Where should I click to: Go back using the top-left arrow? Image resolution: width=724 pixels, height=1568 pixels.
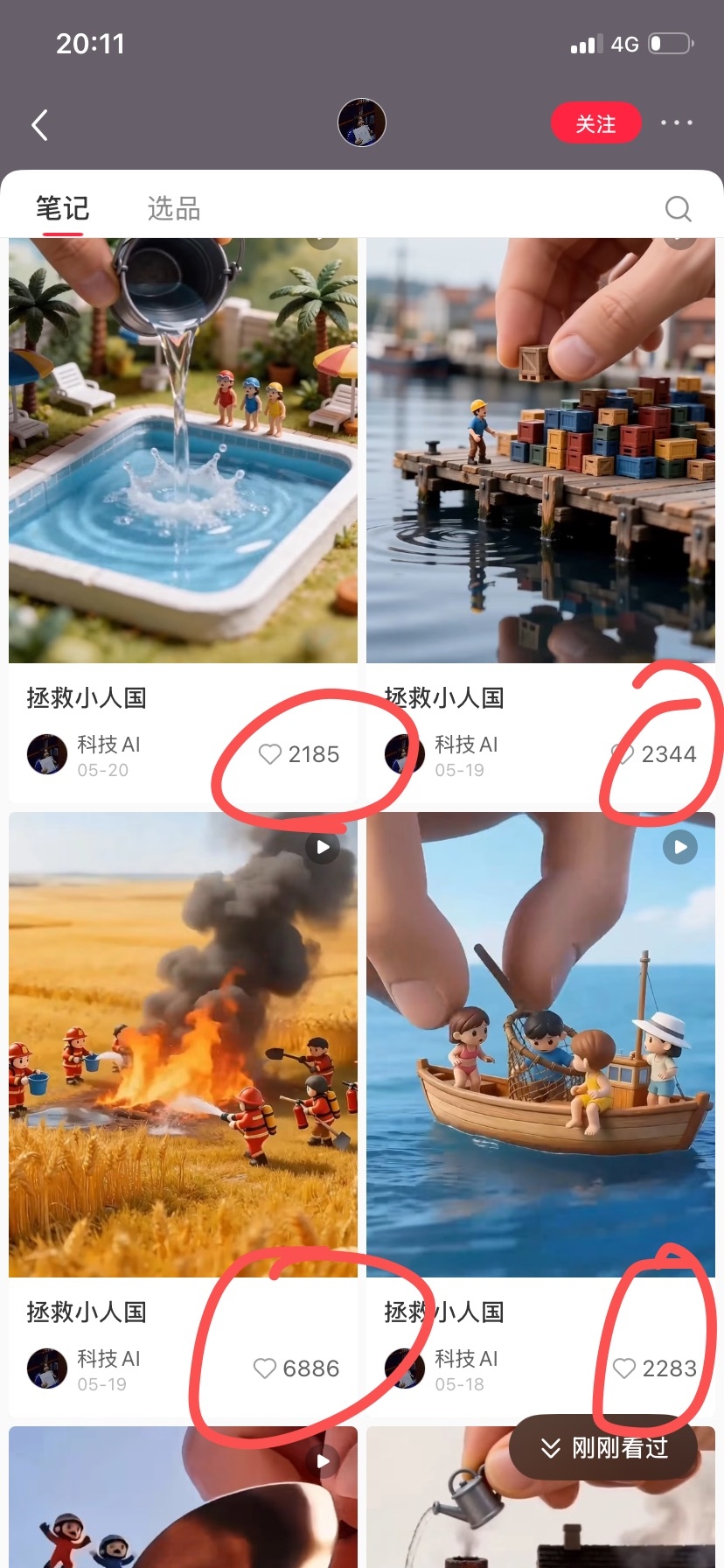[39, 125]
